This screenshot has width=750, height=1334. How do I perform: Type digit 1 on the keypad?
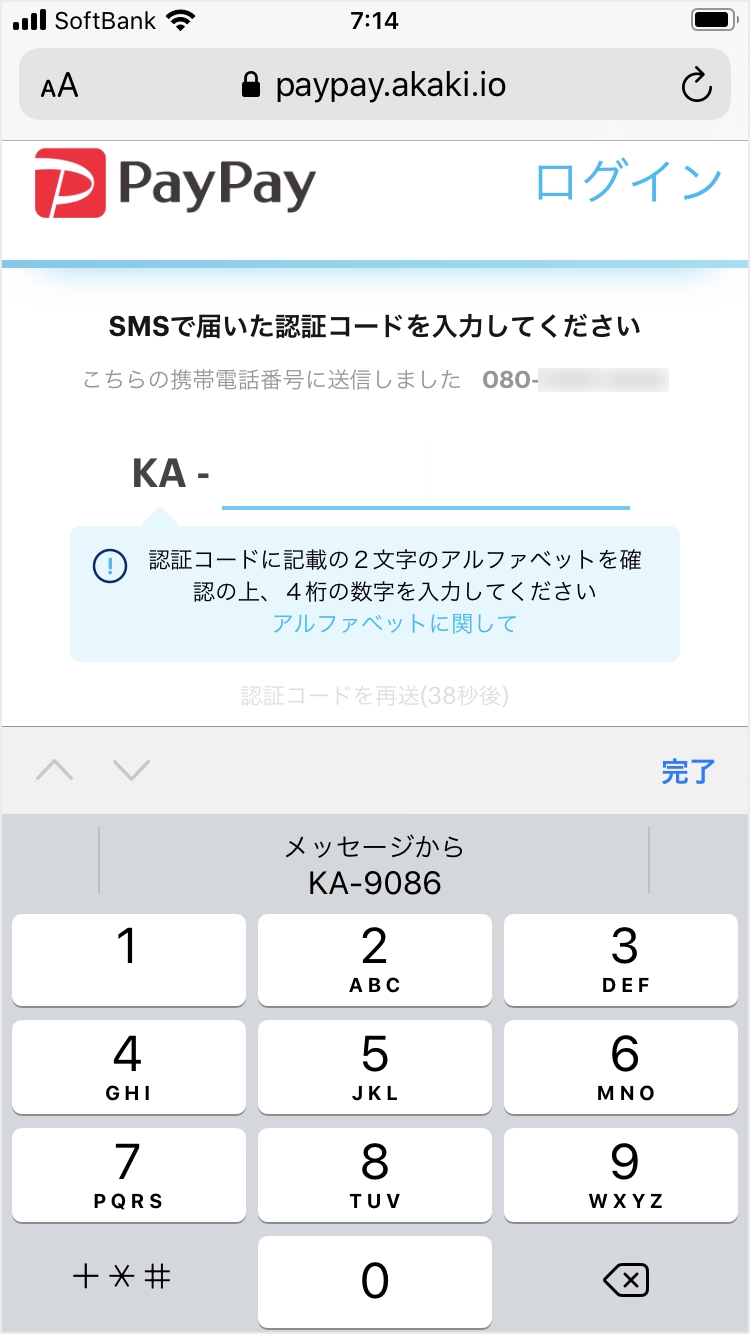click(x=128, y=959)
